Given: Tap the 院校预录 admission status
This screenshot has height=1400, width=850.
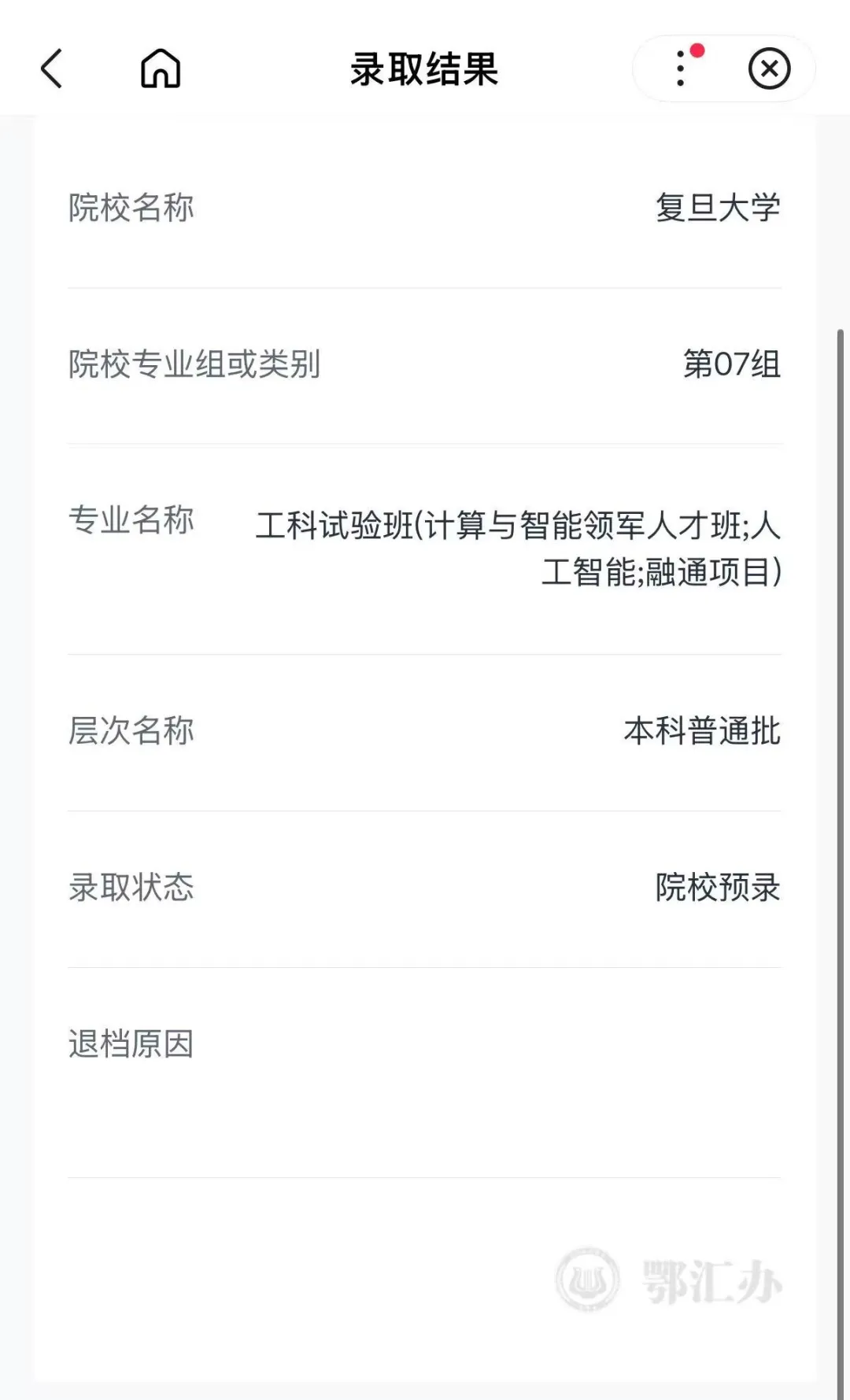Looking at the screenshot, I should 718,888.
